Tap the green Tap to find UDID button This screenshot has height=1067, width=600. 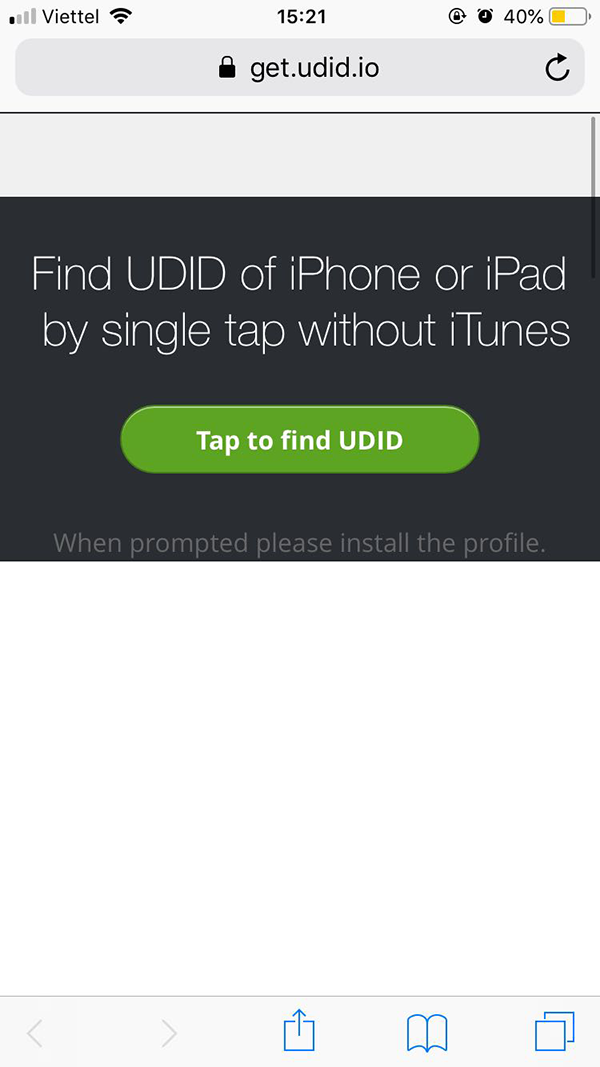coord(300,440)
